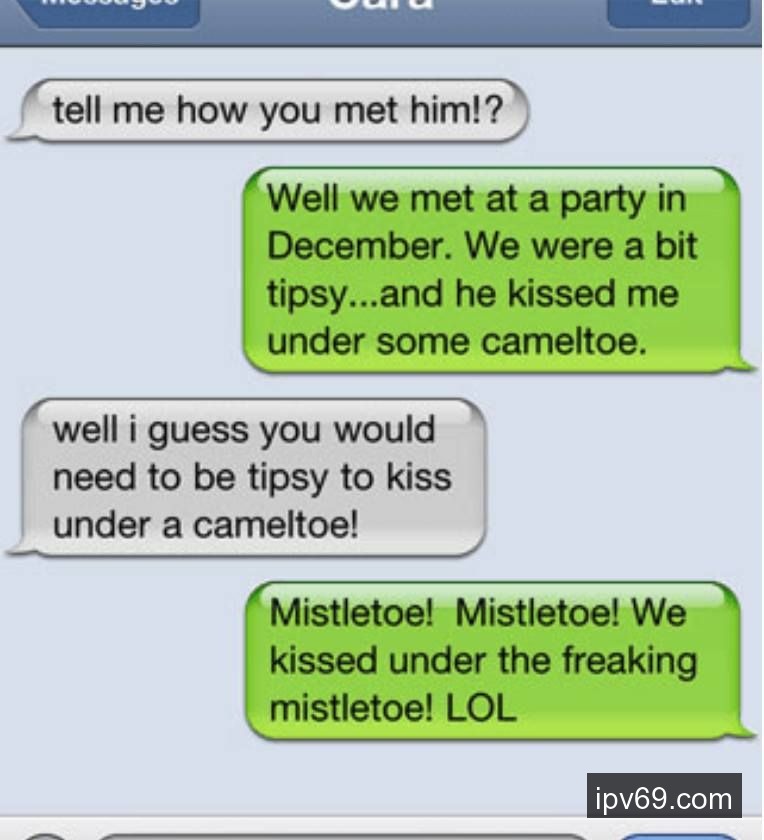The width and height of the screenshot is (764, 840).
Task: Focus the message text field
Action: [340, 834]
